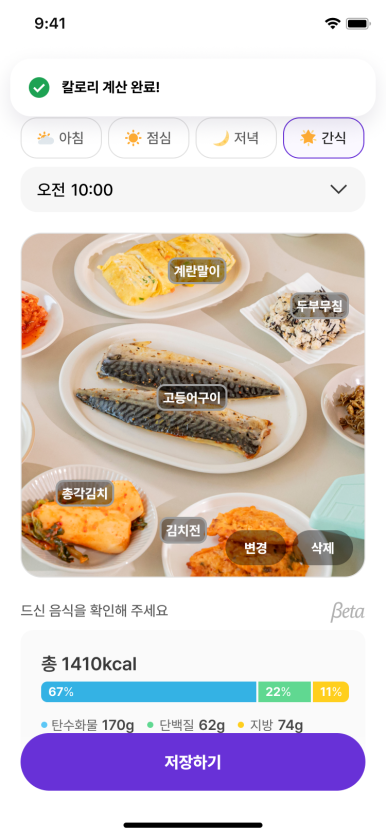
Task: Select the 아침 meal chip
Action: point(61,138)
